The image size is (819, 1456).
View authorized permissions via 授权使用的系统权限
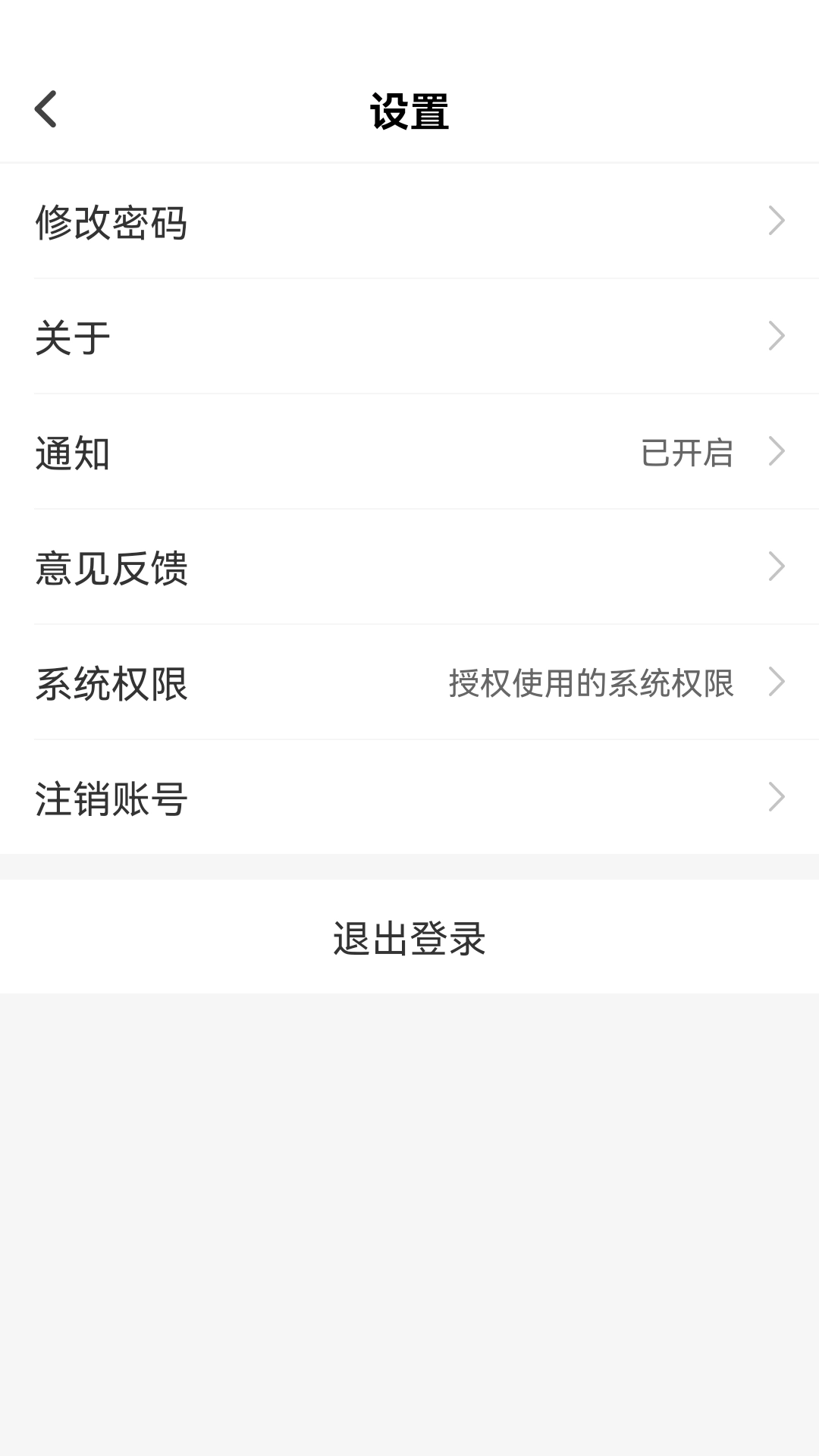pyautogui.click(x=591, y=684)
